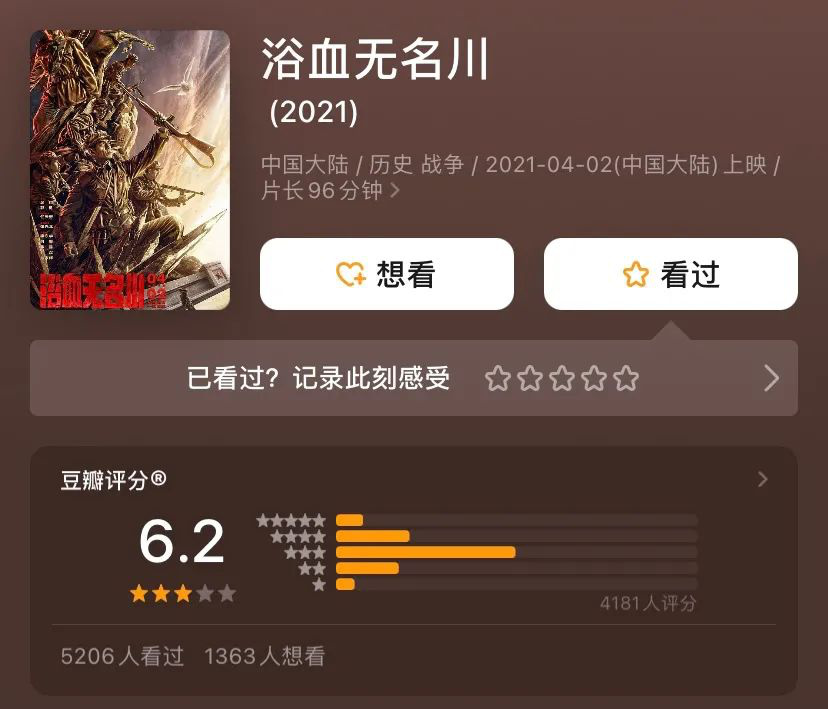Open 豆瓣评分 rating details chevron

point(764,479)
